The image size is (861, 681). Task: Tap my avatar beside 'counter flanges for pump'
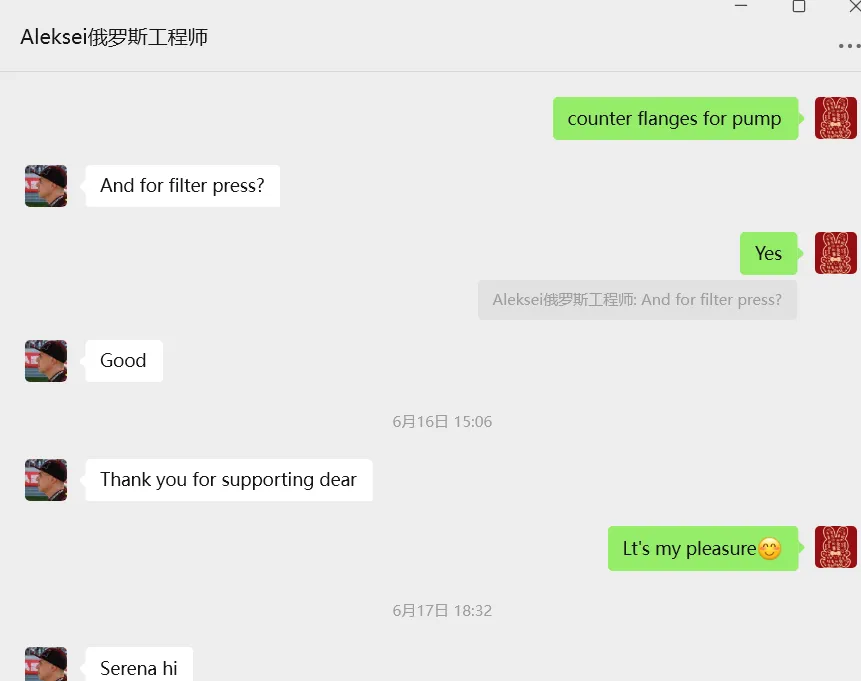[835, 118]
